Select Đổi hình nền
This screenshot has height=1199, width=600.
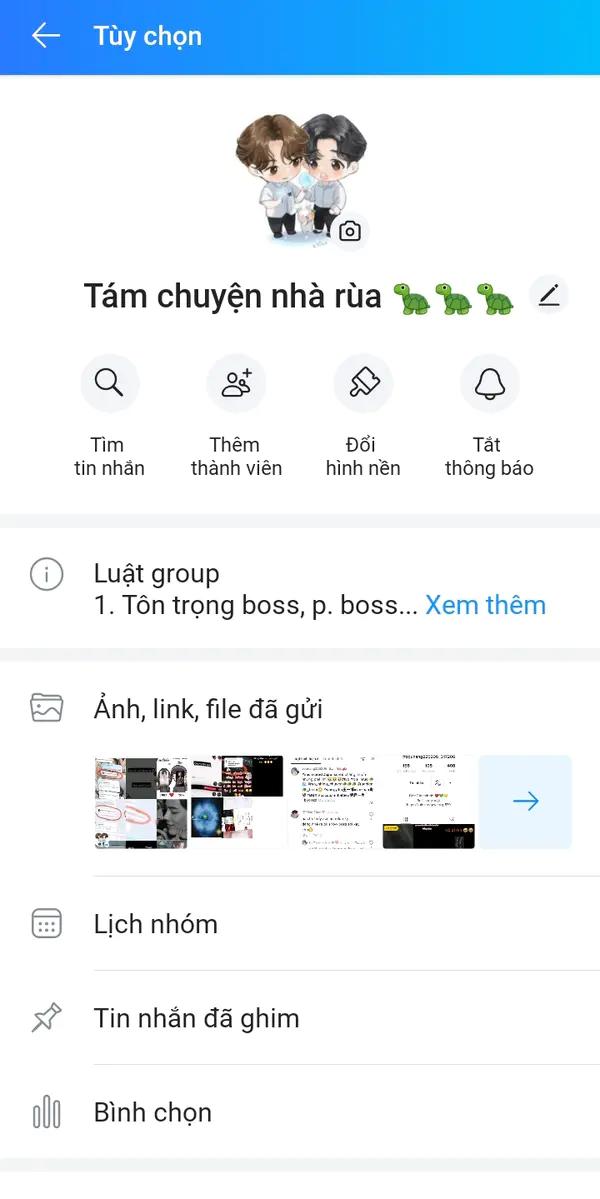363,415
